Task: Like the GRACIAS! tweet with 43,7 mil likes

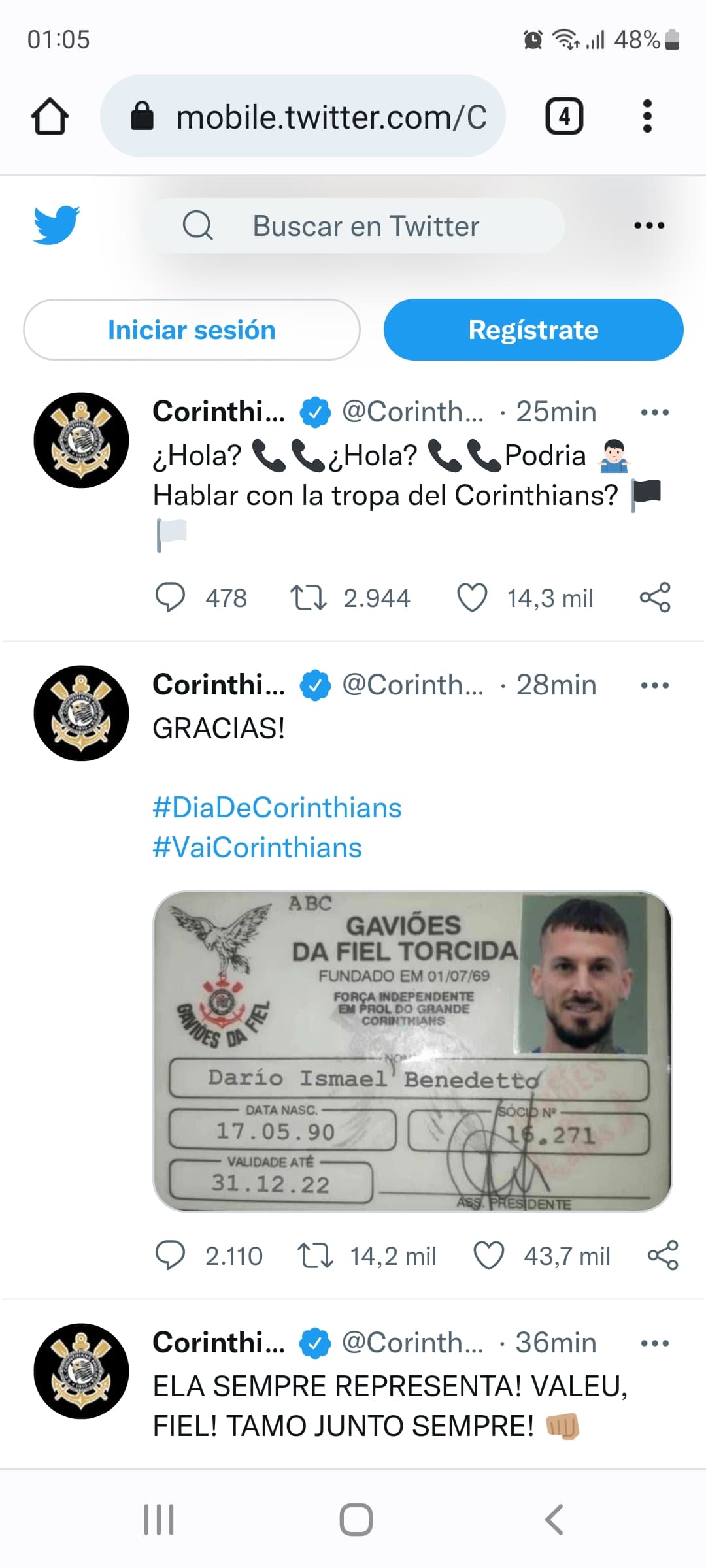Action: pos(489,1256)
